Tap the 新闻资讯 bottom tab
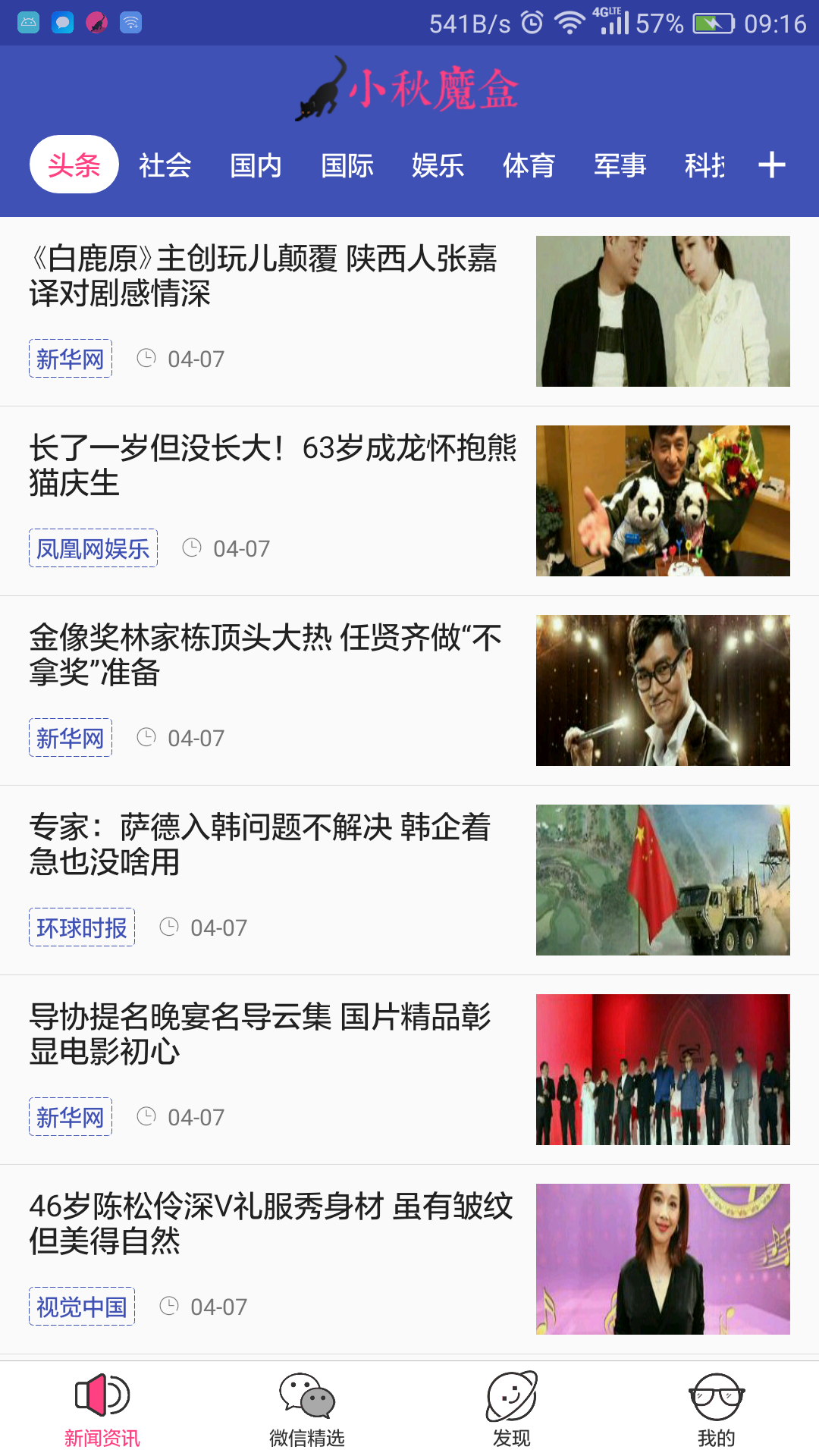The image size is (819, 1456). (102, 1410)
